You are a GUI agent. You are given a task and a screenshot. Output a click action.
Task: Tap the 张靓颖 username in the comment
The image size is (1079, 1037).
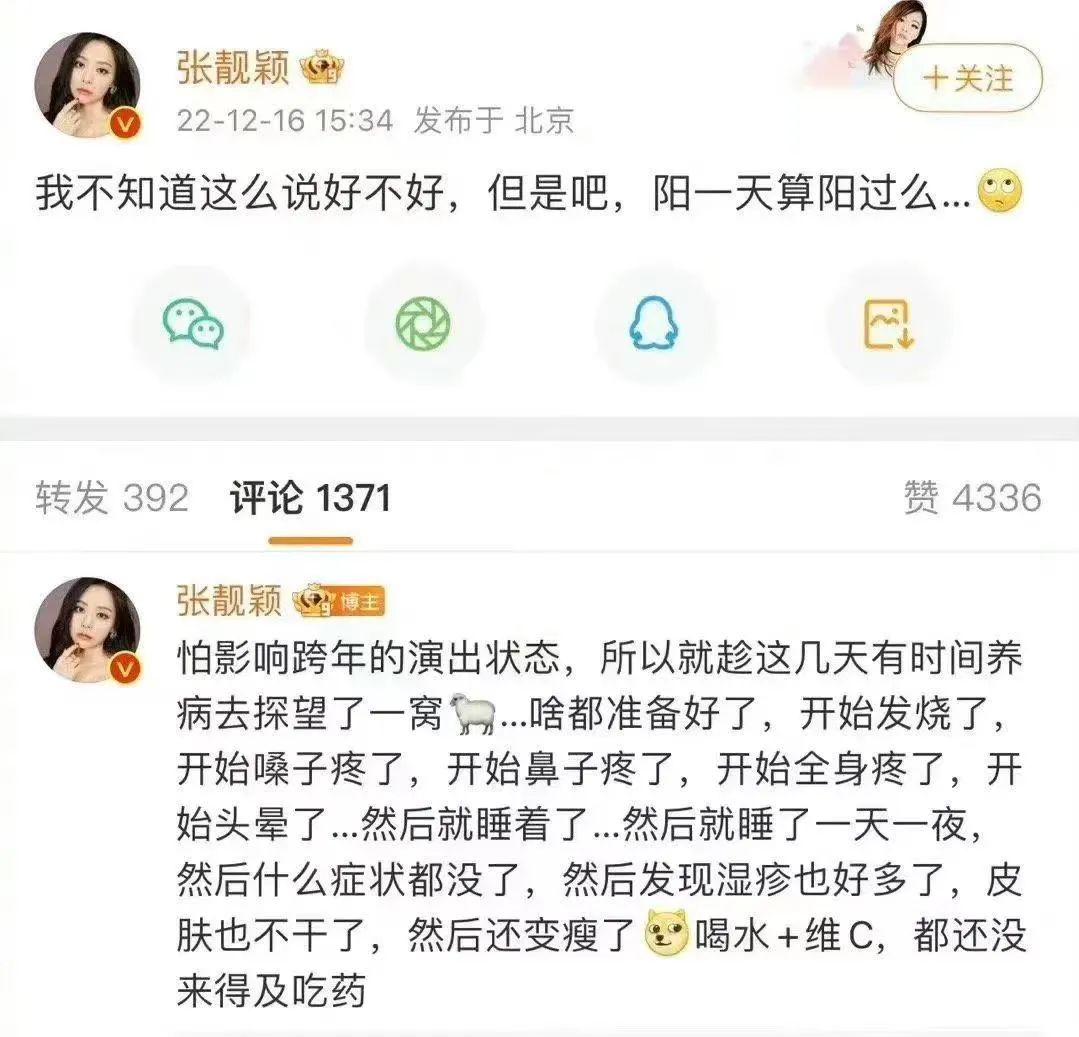click(x=230, y=600)
